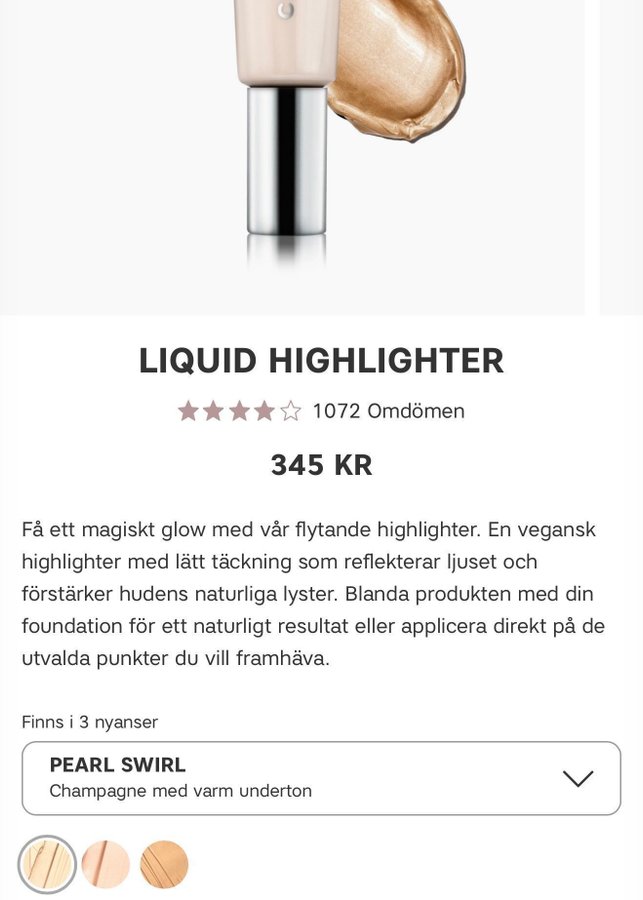Choose the pink shade swatch
Viewport: 643px width, 900px height.
106,864
